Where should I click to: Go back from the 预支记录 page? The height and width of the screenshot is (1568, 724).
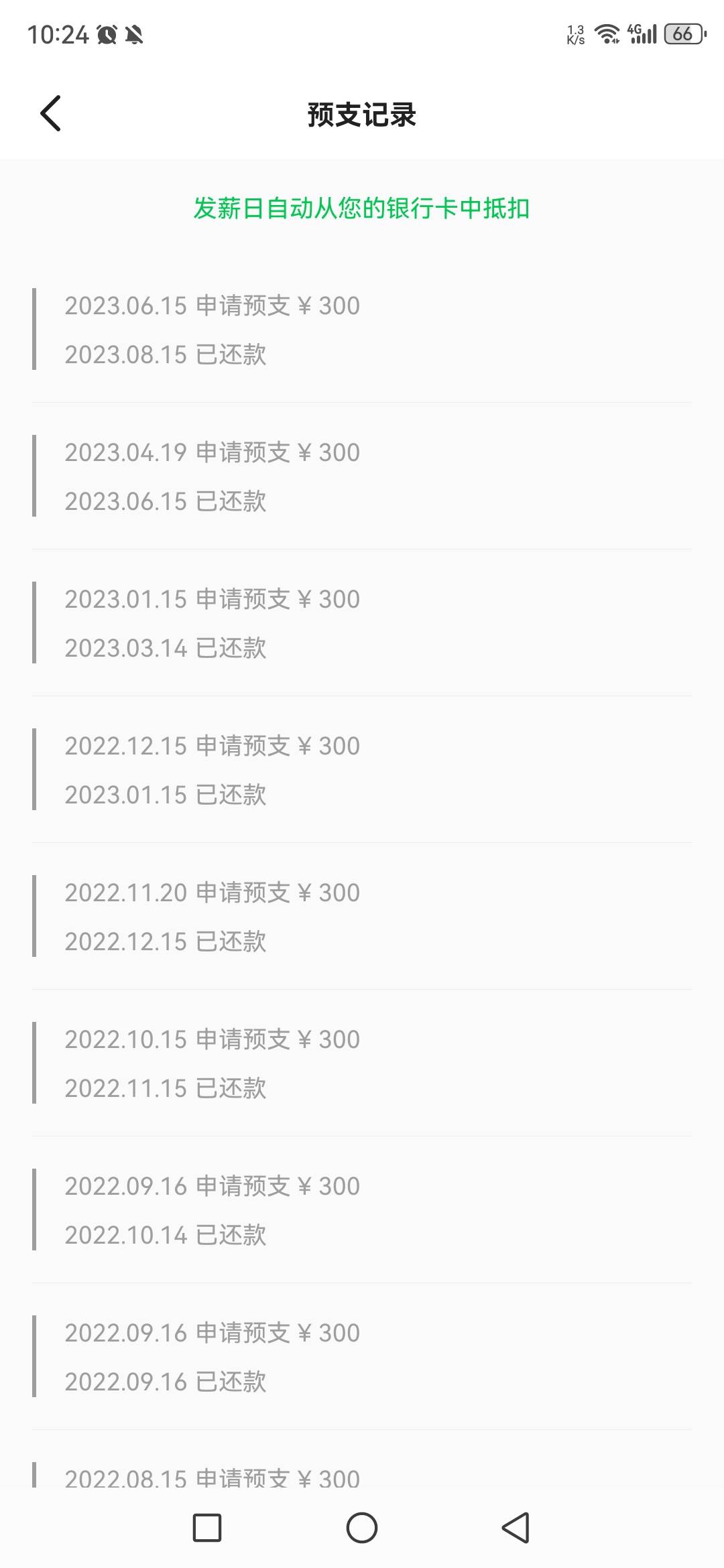pos(51,113)
